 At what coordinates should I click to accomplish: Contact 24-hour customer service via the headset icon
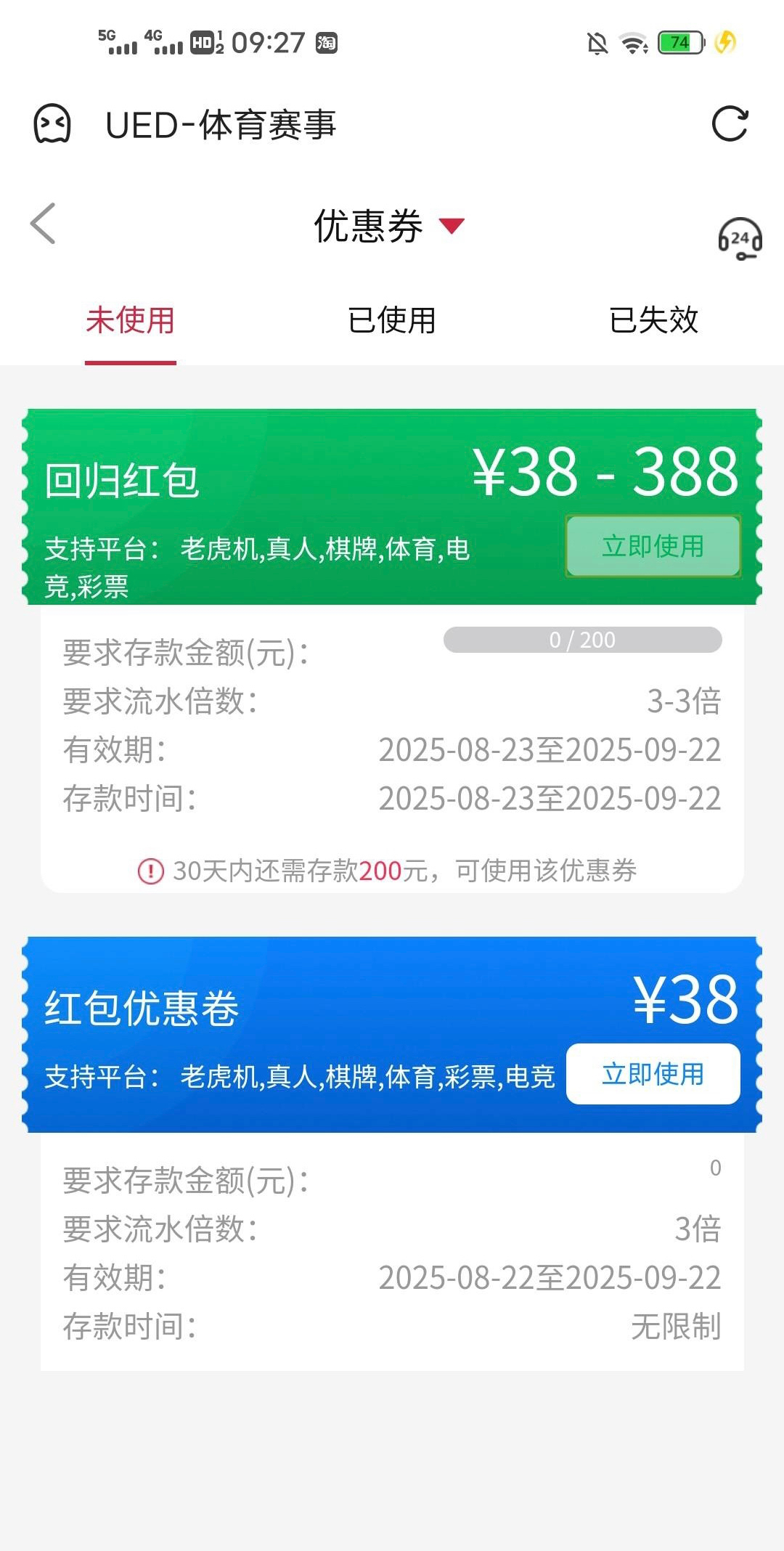[x=740, y=239]
